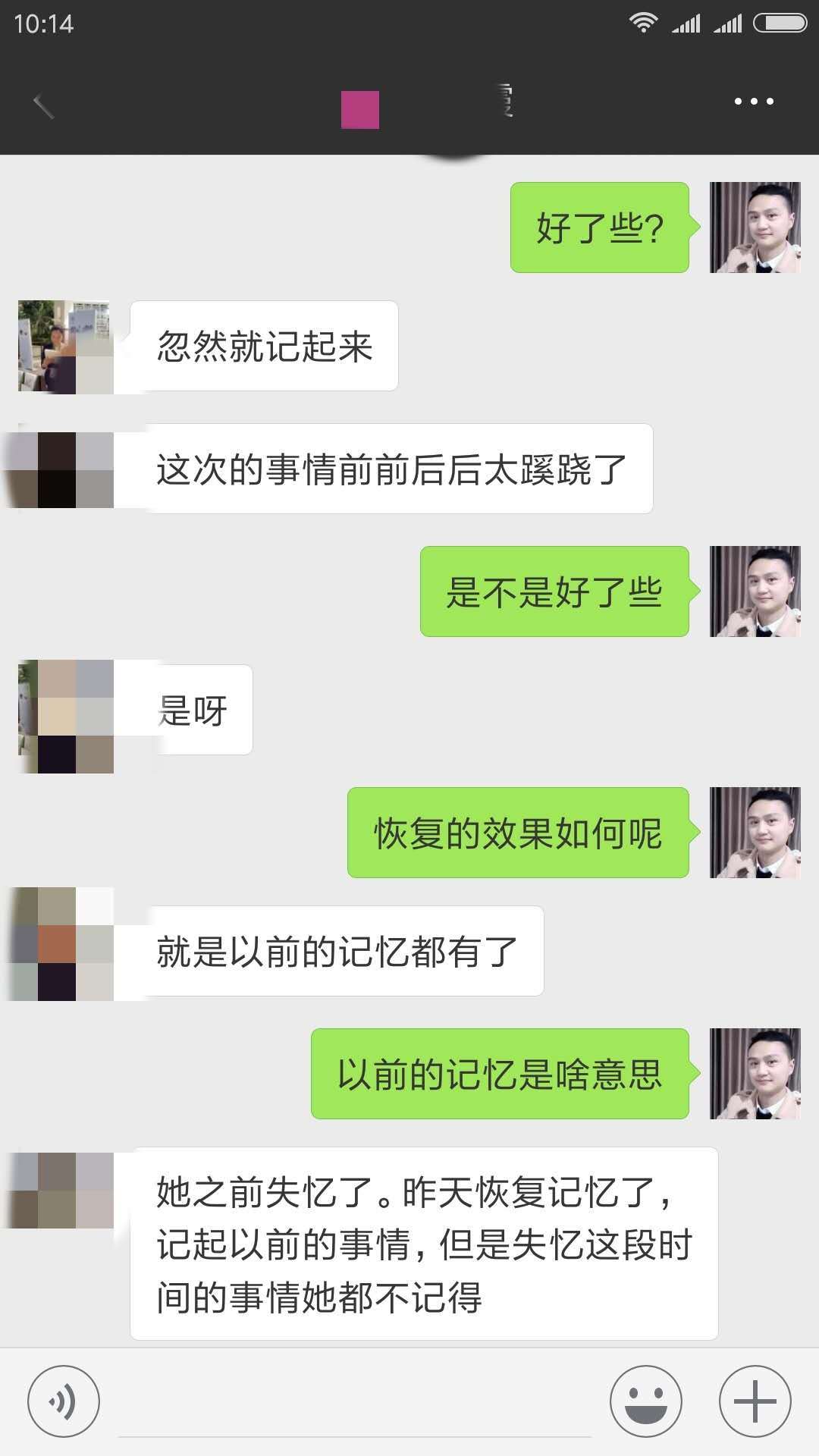Viewport: 819px width, 1456px height.
Task: Open the three-dot chat options menu
Action: coord(754,102)
